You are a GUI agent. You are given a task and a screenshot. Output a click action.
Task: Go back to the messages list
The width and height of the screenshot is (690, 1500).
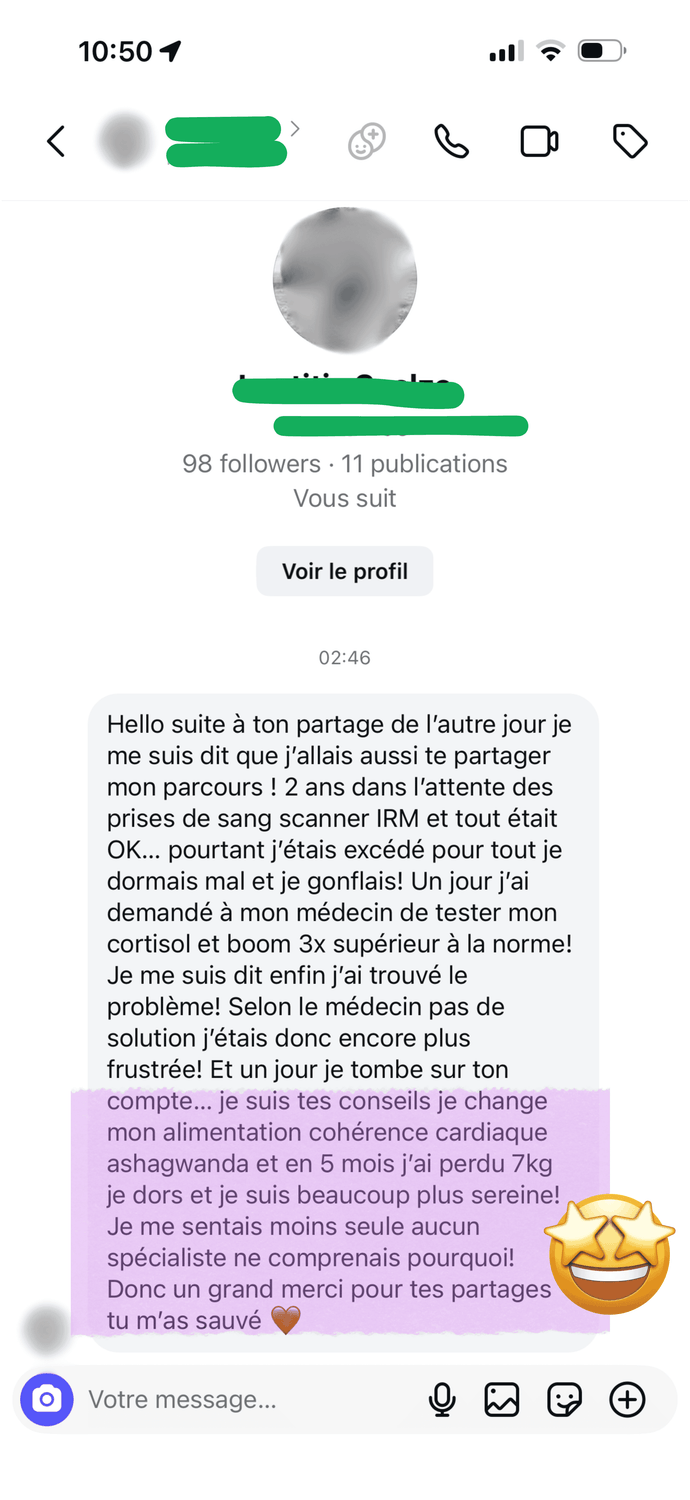coord(56,142)
